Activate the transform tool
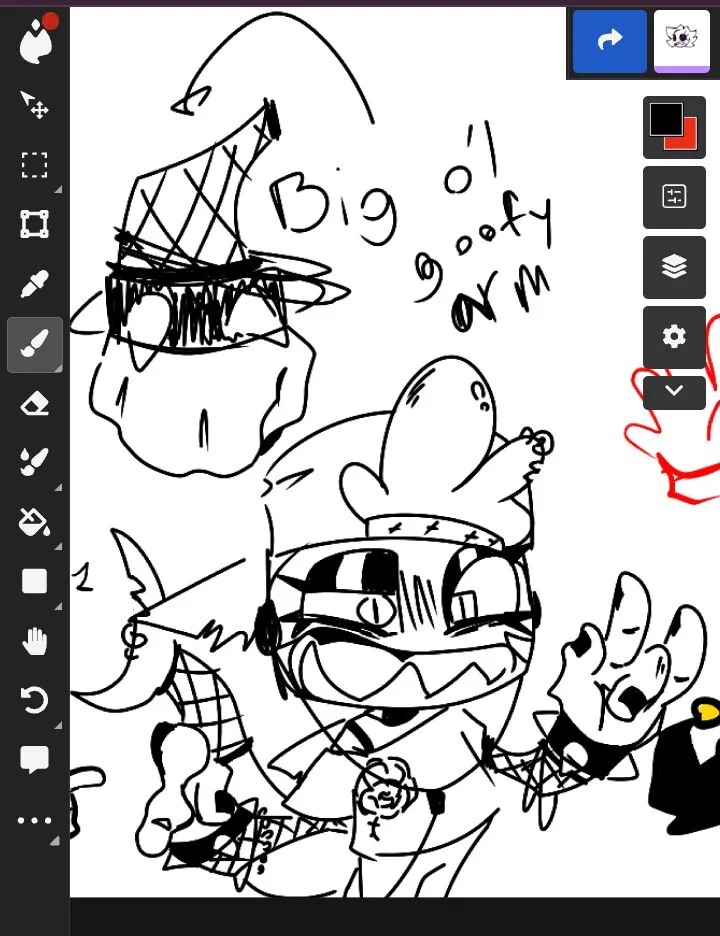720x936 pixels. [35, 224]
